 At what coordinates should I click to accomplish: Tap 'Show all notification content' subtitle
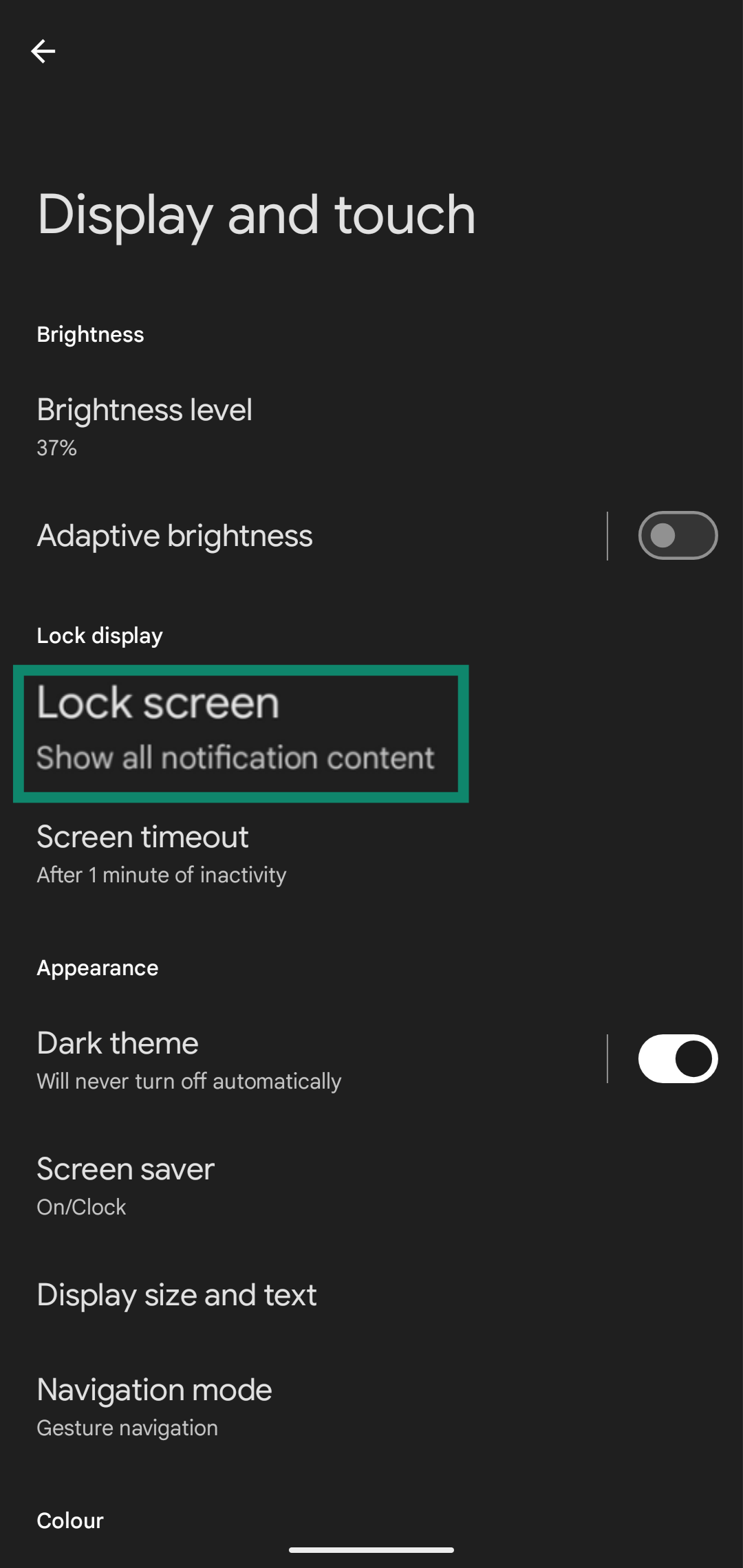(235, 758)
